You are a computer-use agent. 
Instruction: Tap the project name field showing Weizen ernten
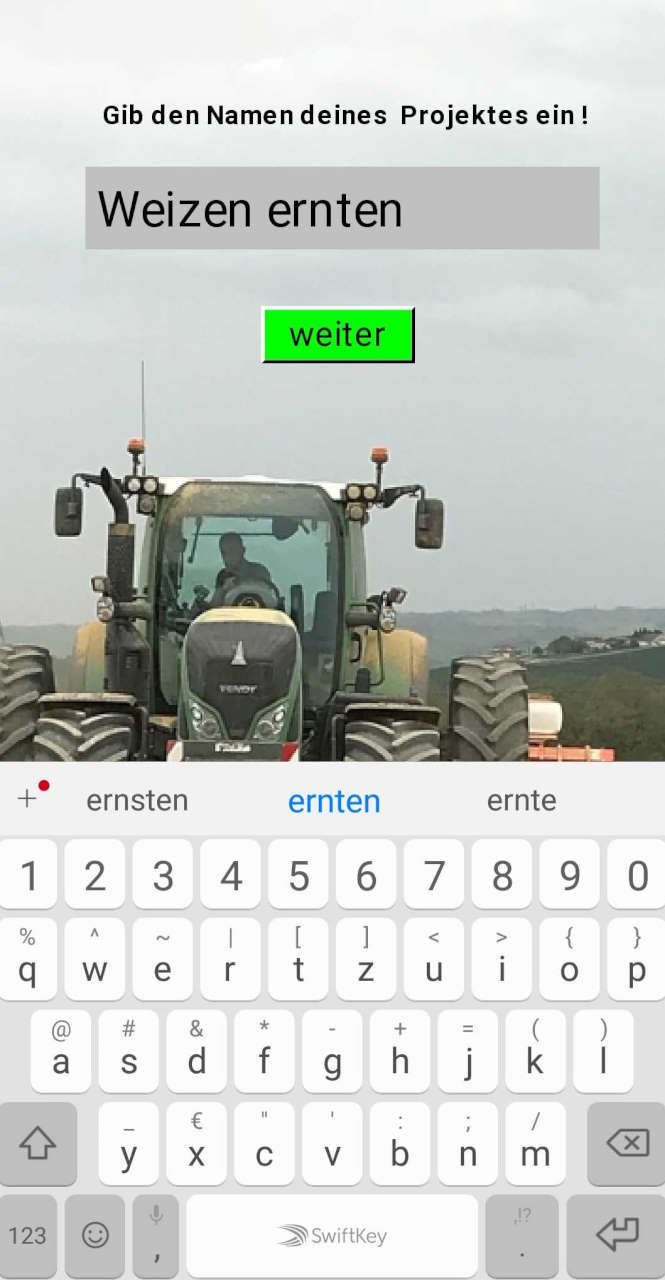click(x=342, y=208)
